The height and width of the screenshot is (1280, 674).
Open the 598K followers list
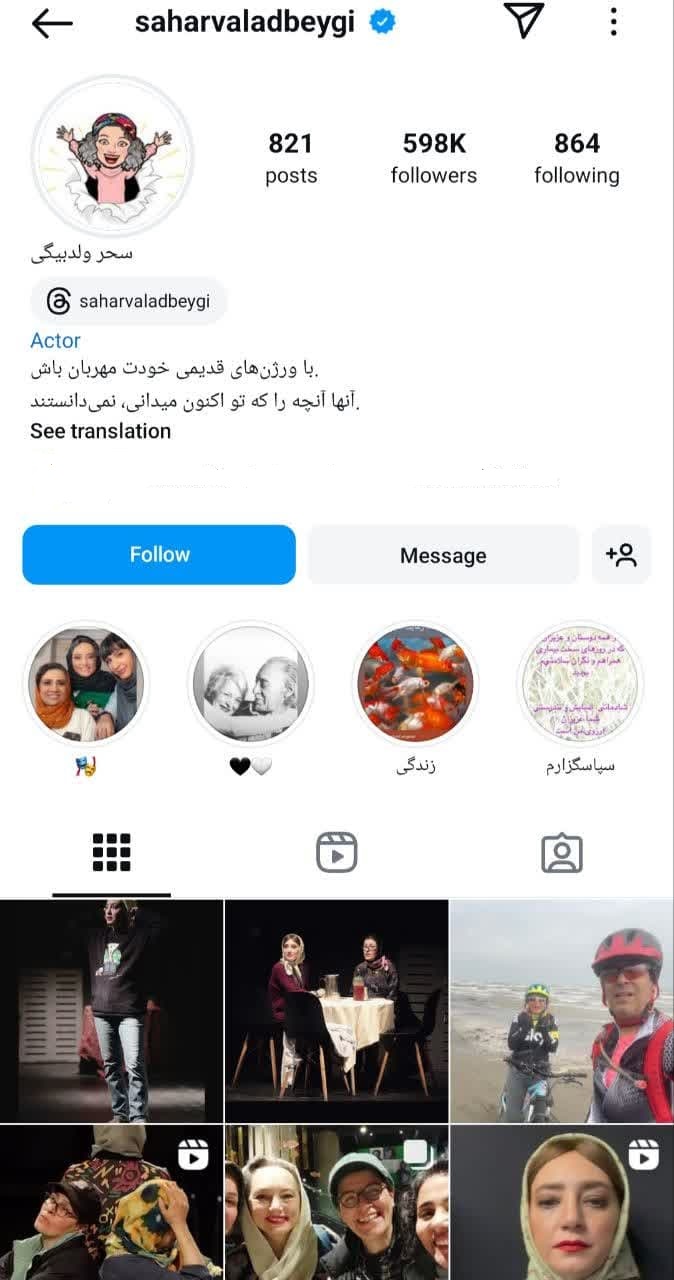tap(434, 158)
